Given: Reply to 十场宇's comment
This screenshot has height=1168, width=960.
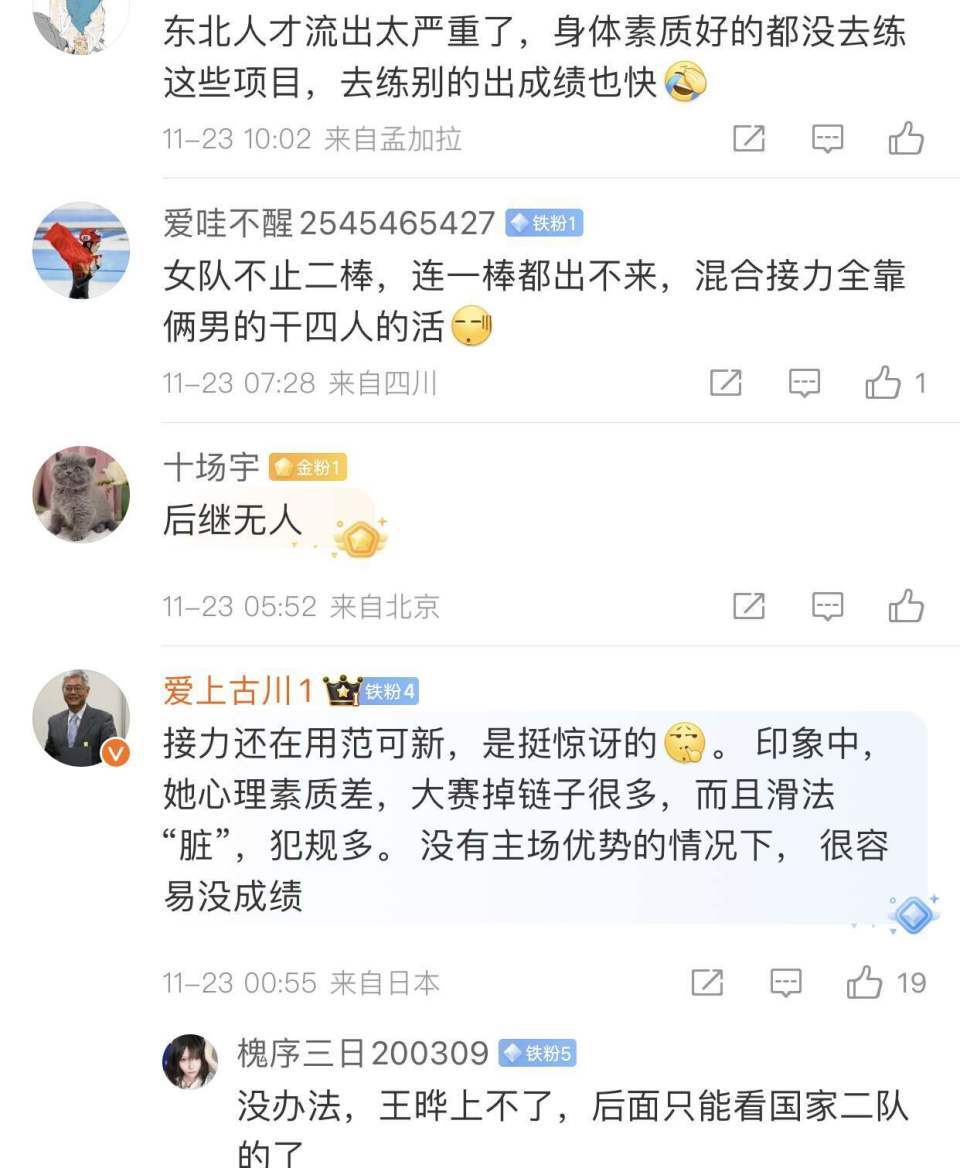Looking at the screenshot, I should click(827, 605).
